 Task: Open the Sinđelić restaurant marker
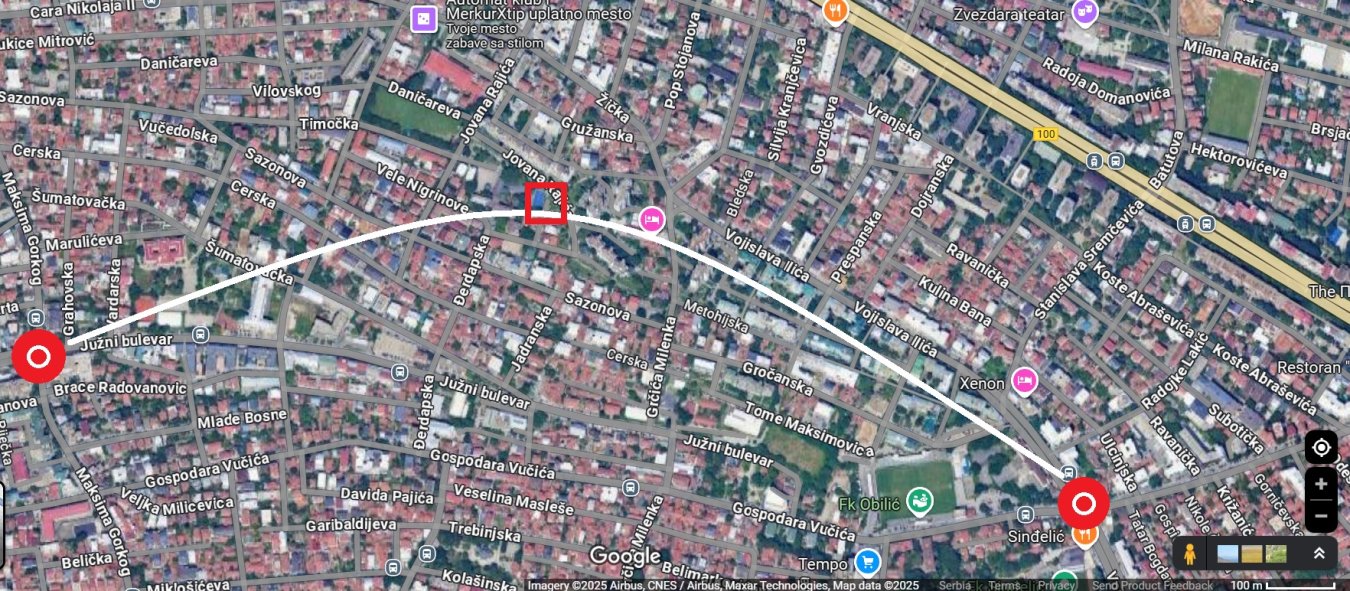[x=1084, y=535]
